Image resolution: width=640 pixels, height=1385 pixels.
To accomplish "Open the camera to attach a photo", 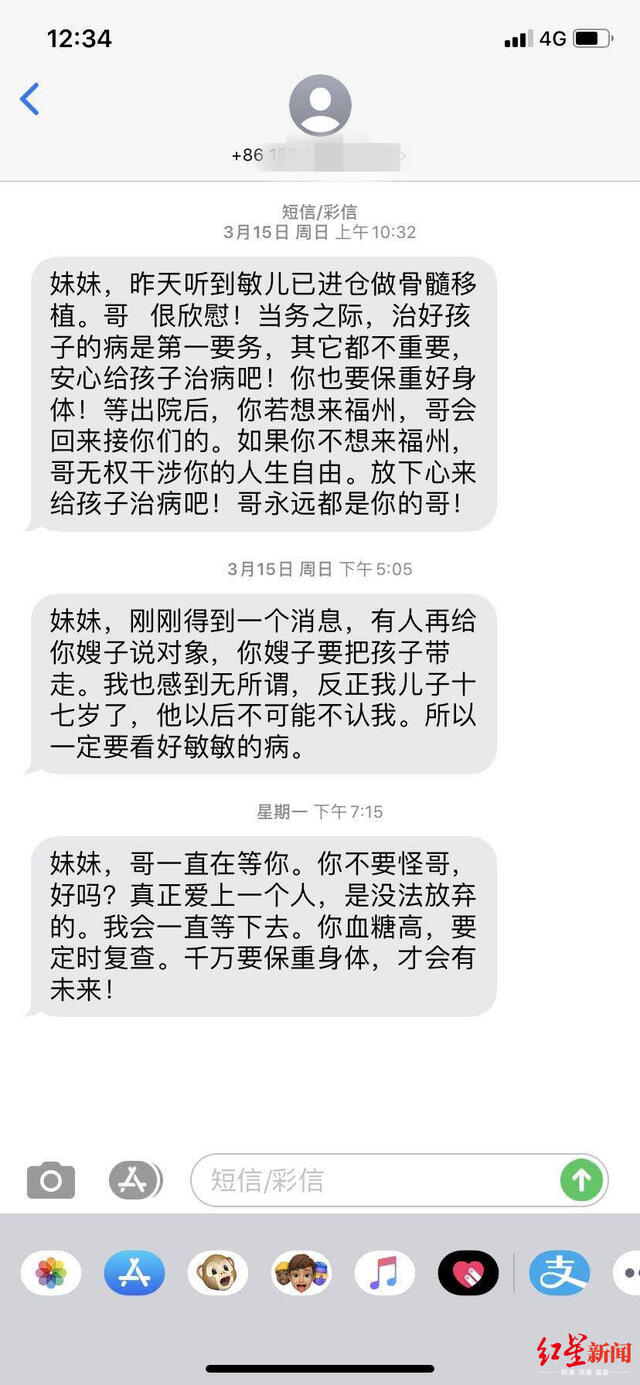I will 51,1181.
